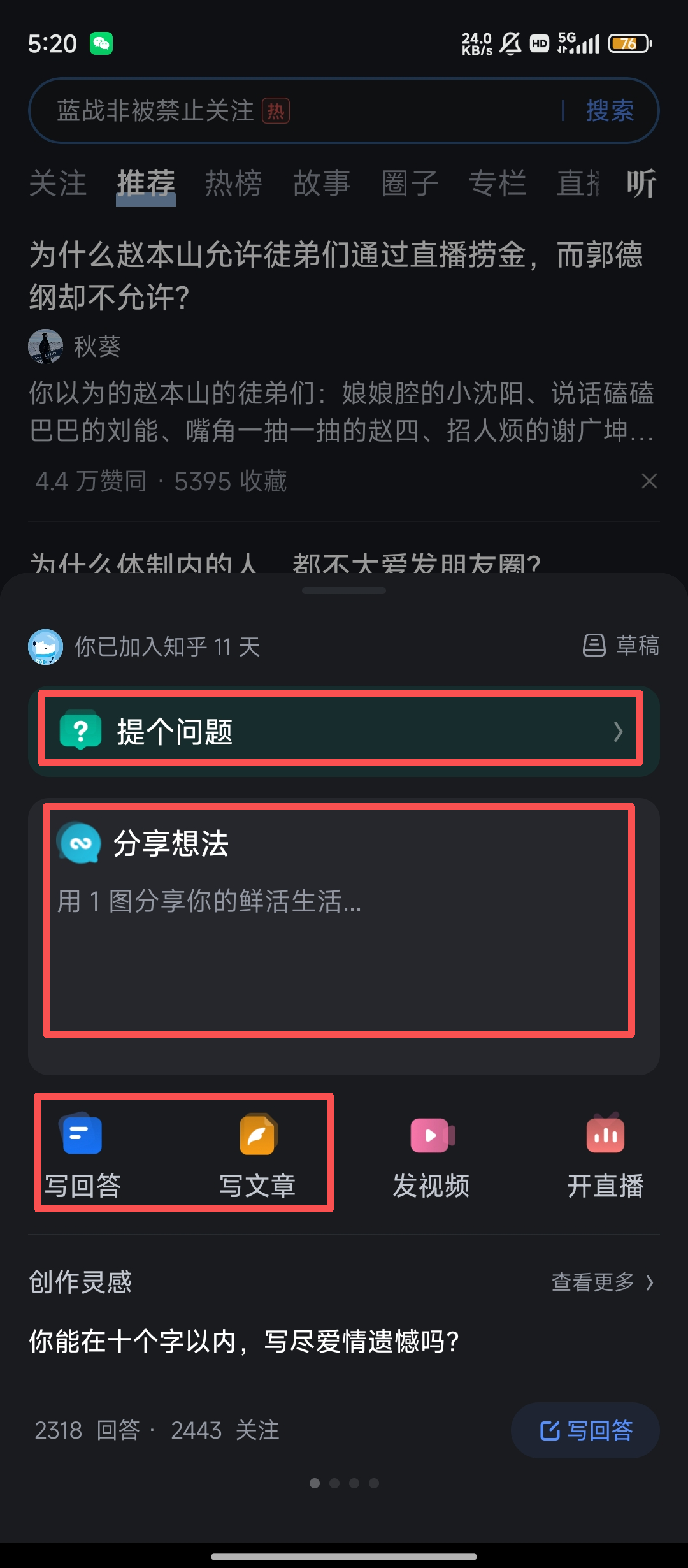This screenshot has width=688, height=1568.
Task: Tap the blue 写回答 pill button
Action: point(585,1430)
